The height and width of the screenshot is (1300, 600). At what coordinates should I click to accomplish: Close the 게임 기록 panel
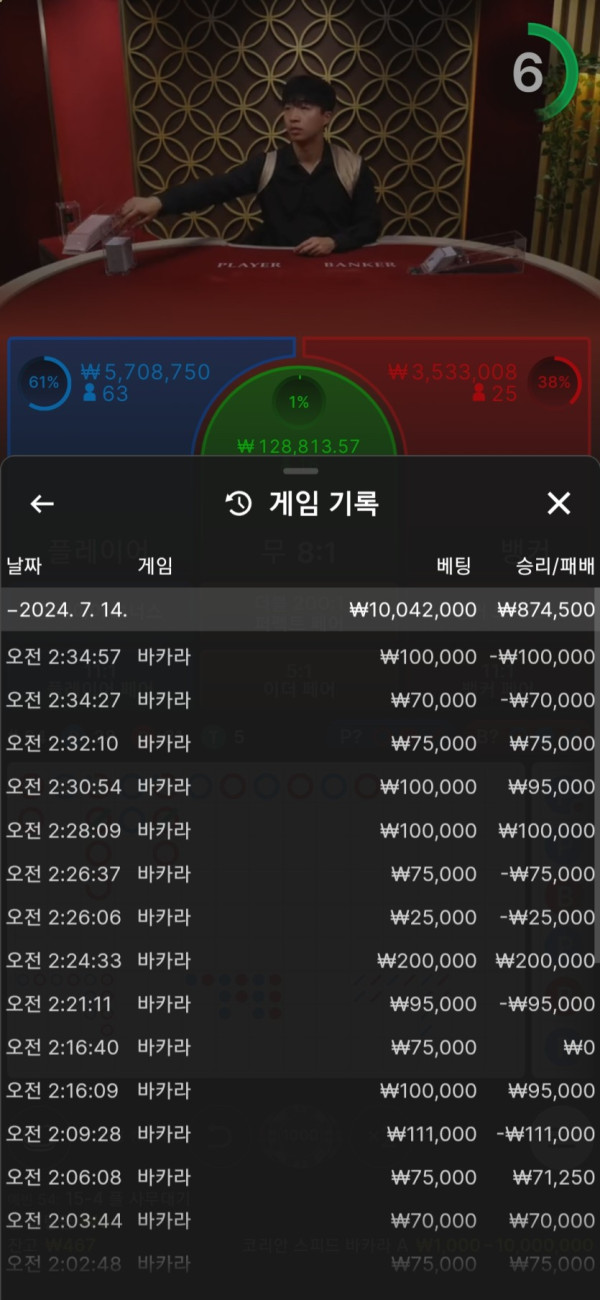tap(558, 504)
